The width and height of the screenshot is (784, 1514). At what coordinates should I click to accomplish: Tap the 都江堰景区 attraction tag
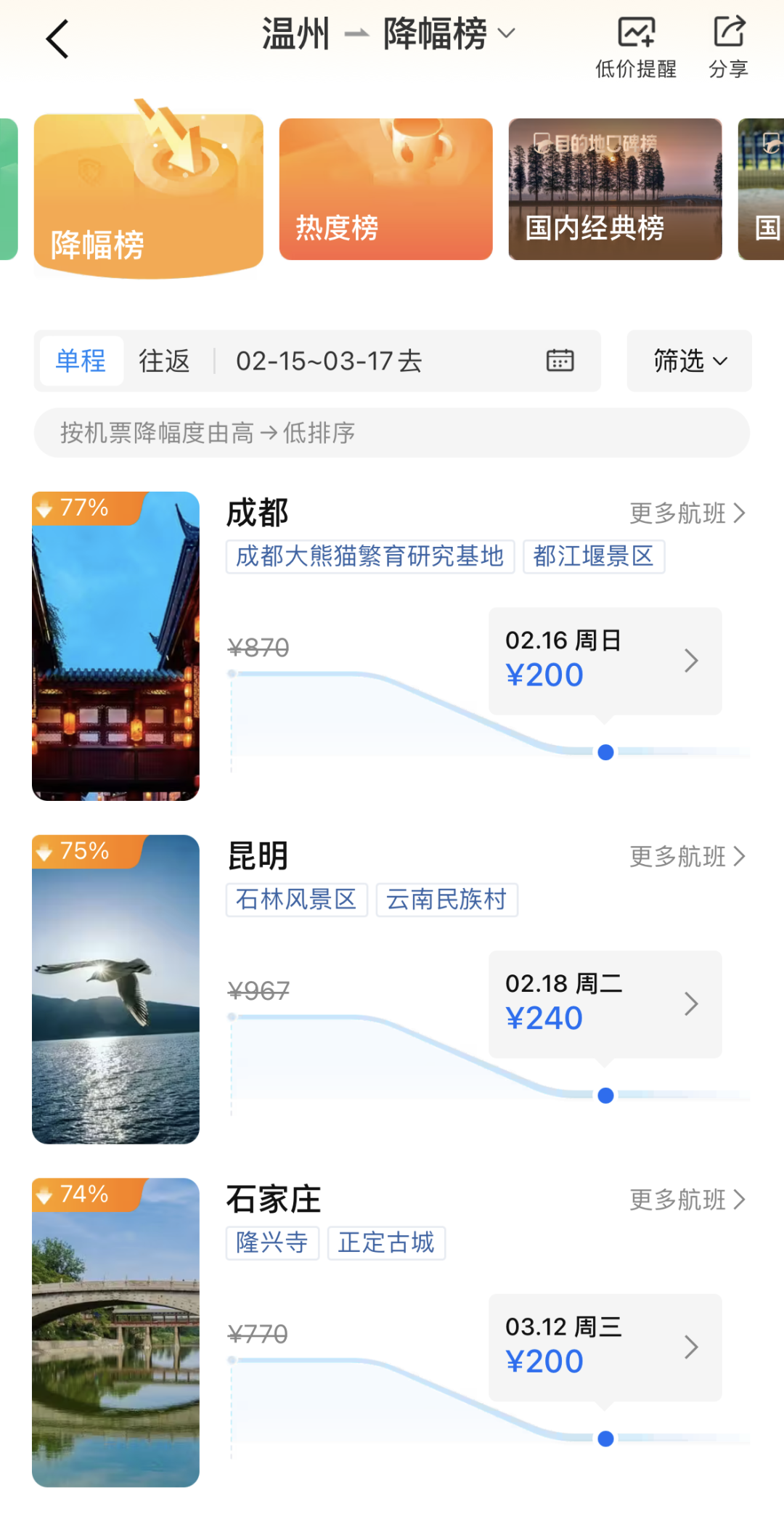click(593, 556)
